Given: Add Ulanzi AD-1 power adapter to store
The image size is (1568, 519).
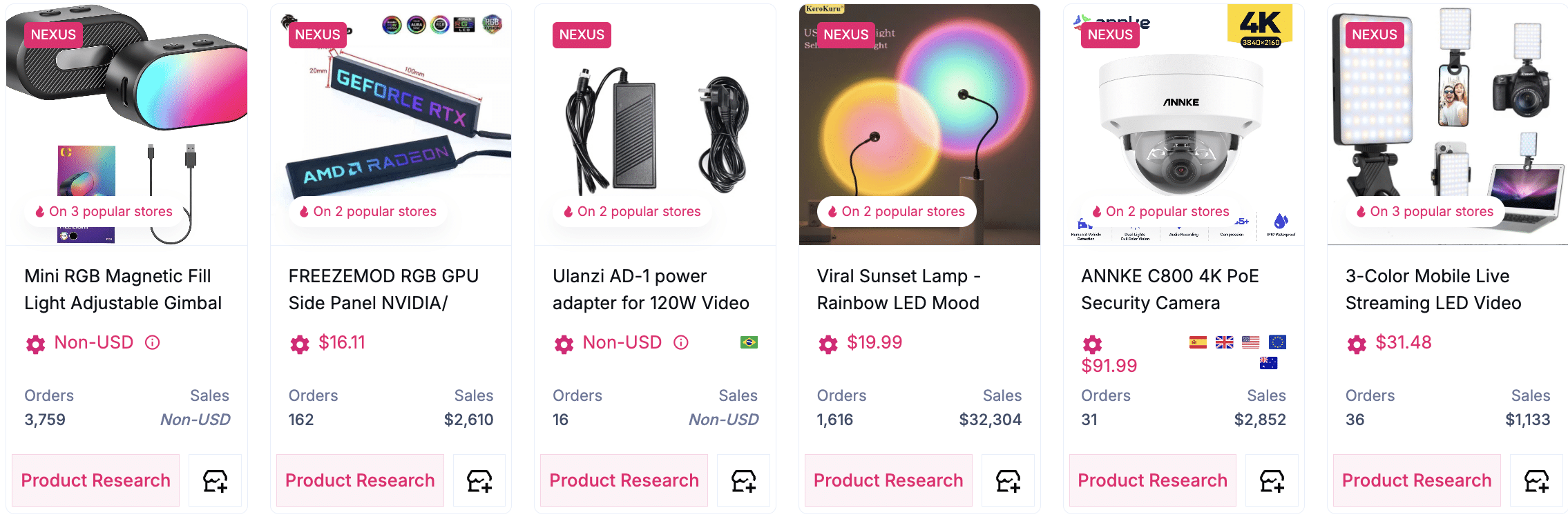Looking at the screenshot, I should point(743,480).
